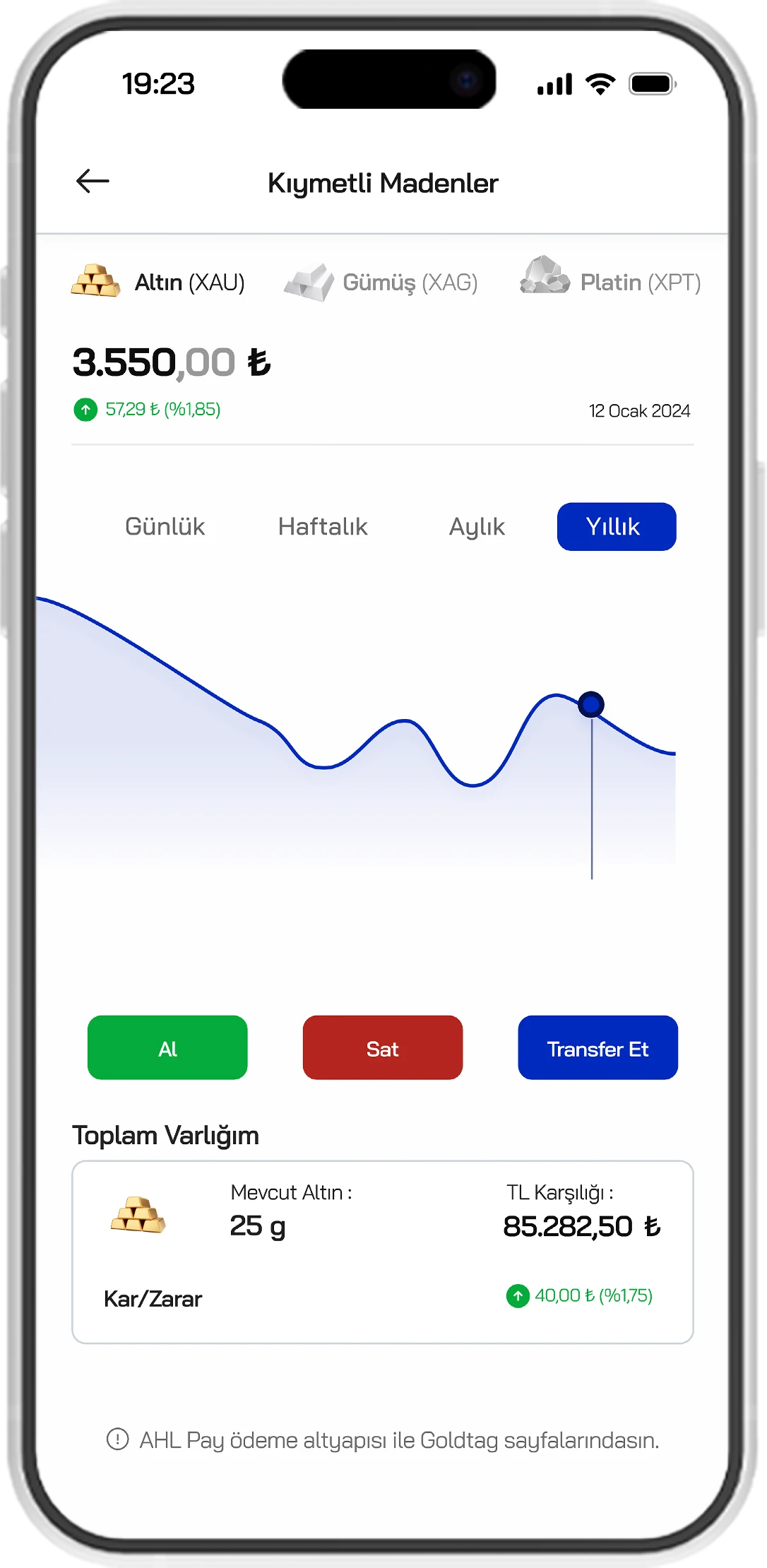Tap the red Sat button

tap(382, 1047)
